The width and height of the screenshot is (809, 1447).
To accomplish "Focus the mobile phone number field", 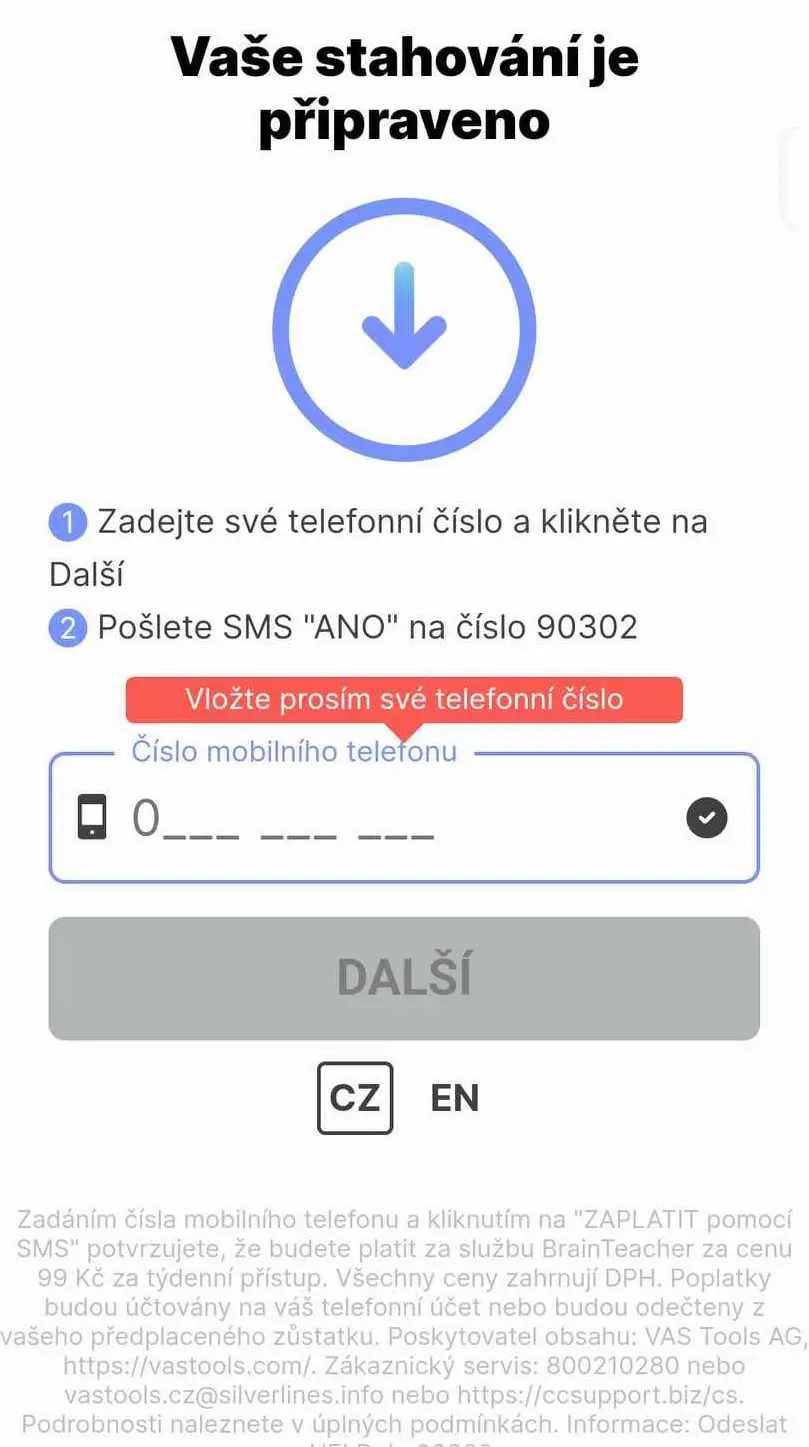I will (x=400, y=819).
